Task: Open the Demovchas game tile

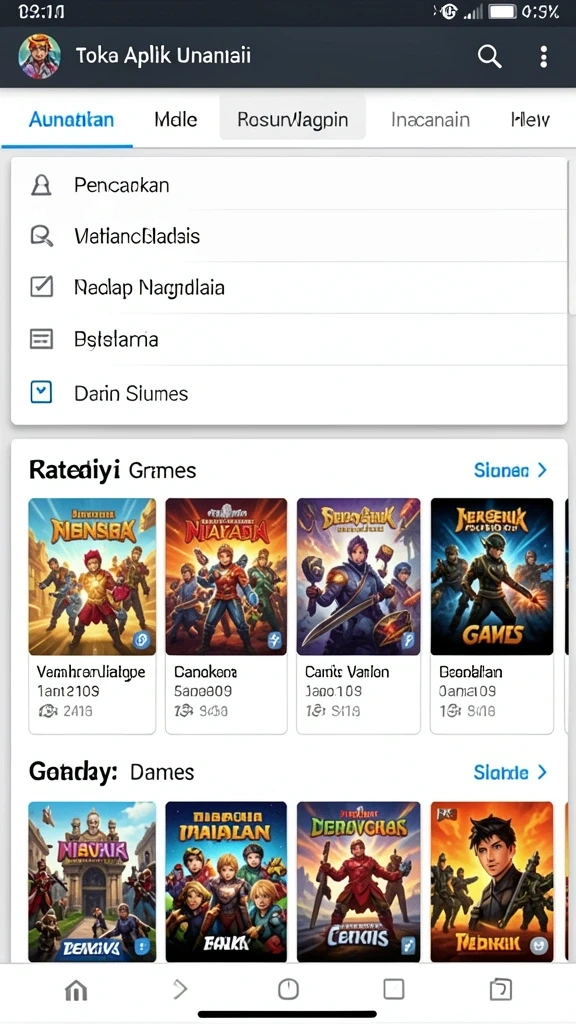Action: coord(359,881)
